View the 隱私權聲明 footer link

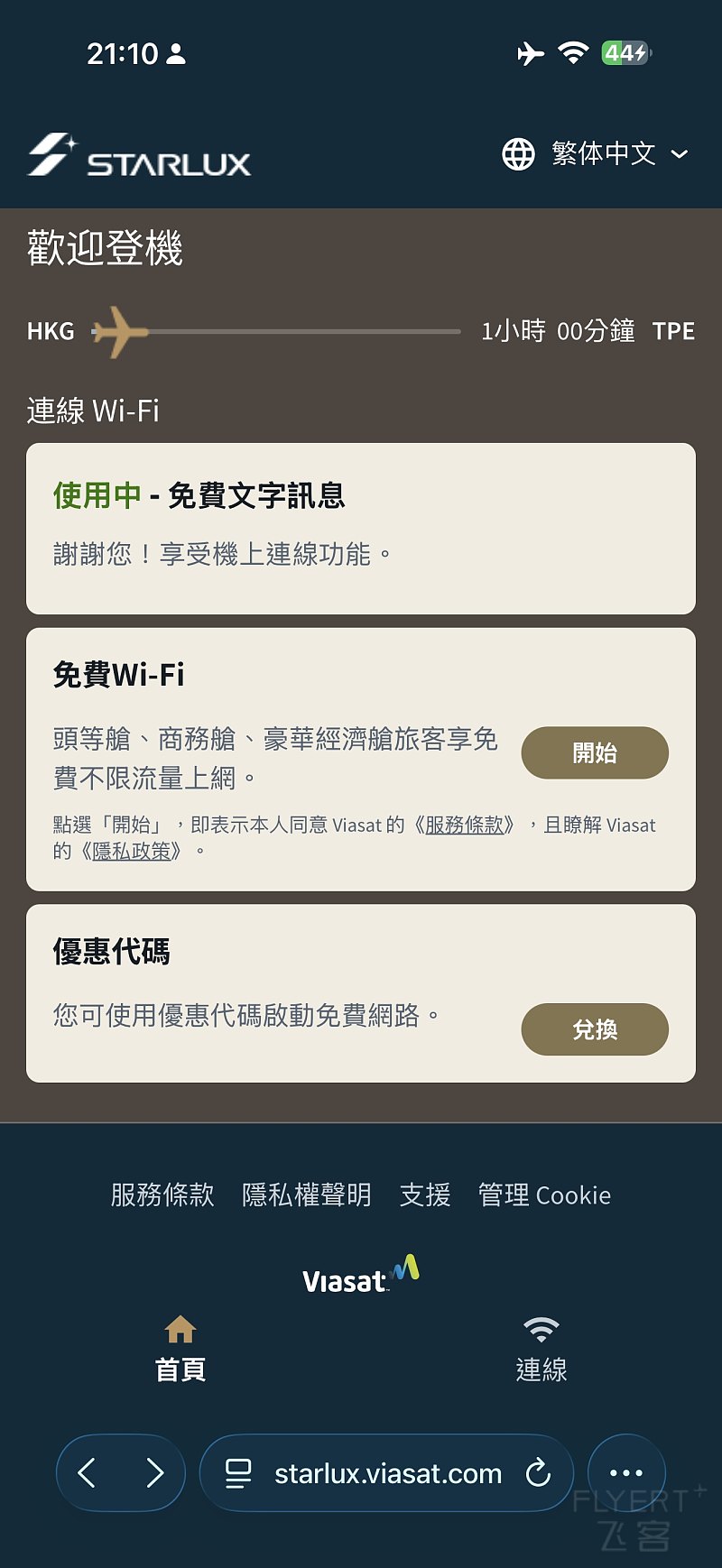pyautogui.click(x=307, y=1195)
